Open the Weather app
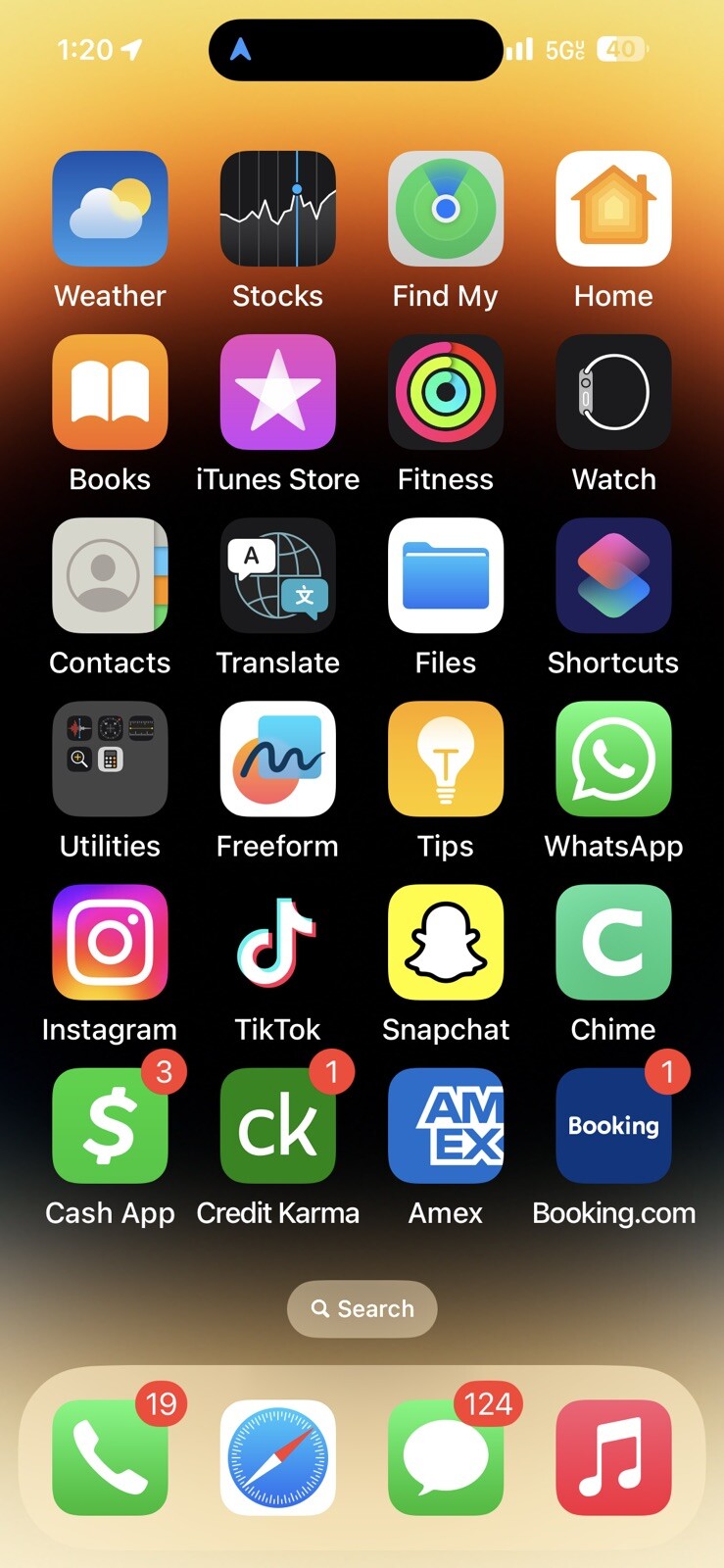 [110, 208]
